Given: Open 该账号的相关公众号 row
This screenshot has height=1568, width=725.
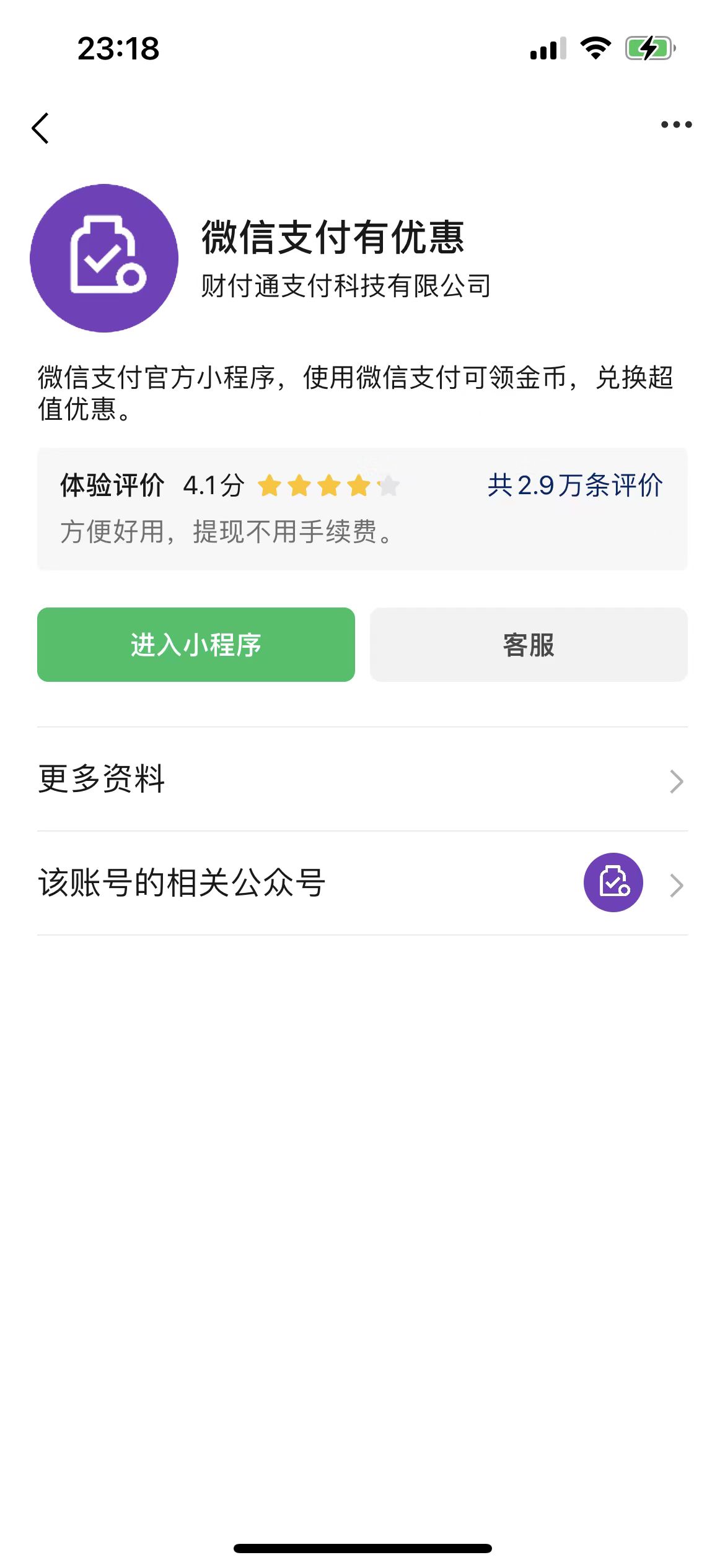Looking at the screenshot, I should [x=362, y=883].
